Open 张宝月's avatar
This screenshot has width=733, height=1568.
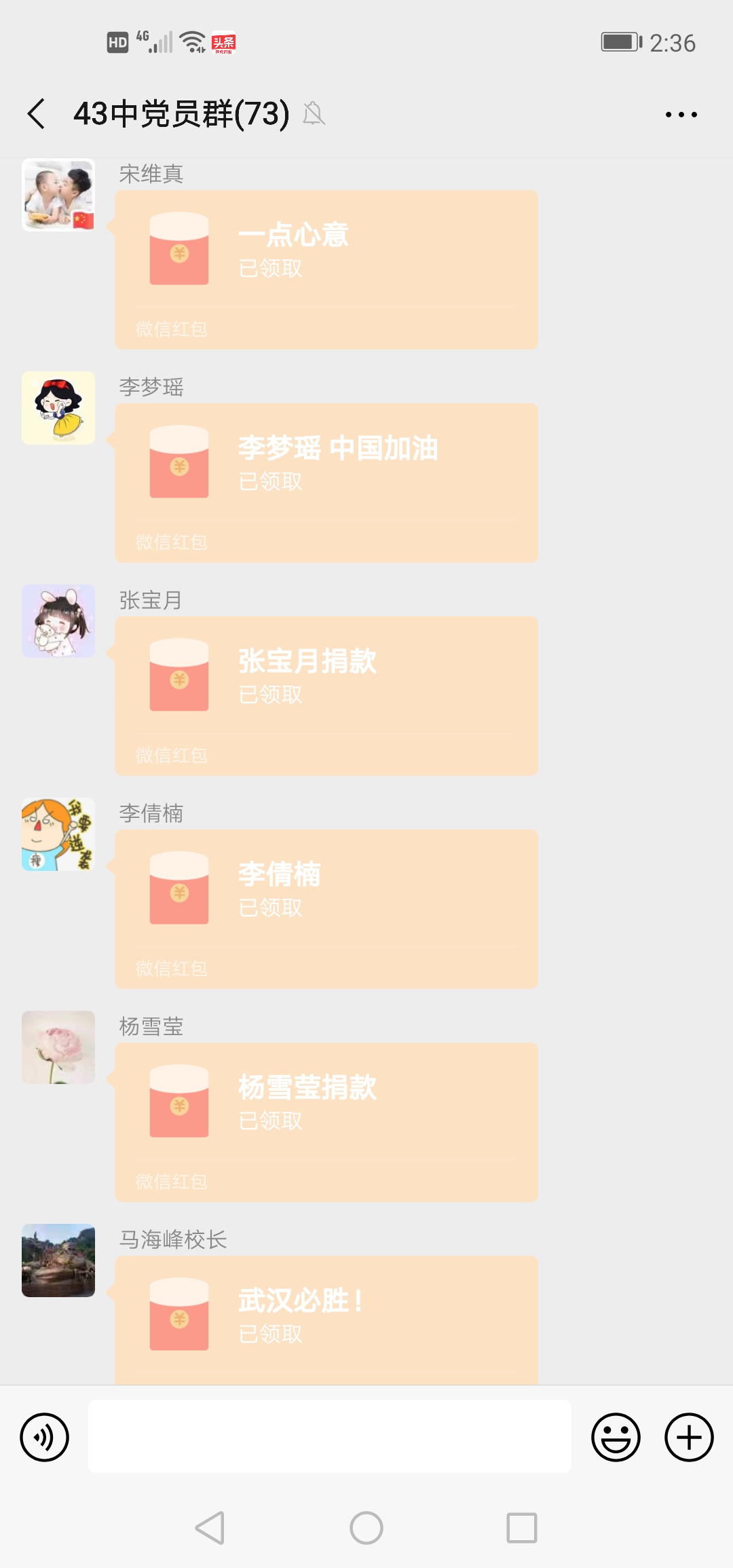58,621
